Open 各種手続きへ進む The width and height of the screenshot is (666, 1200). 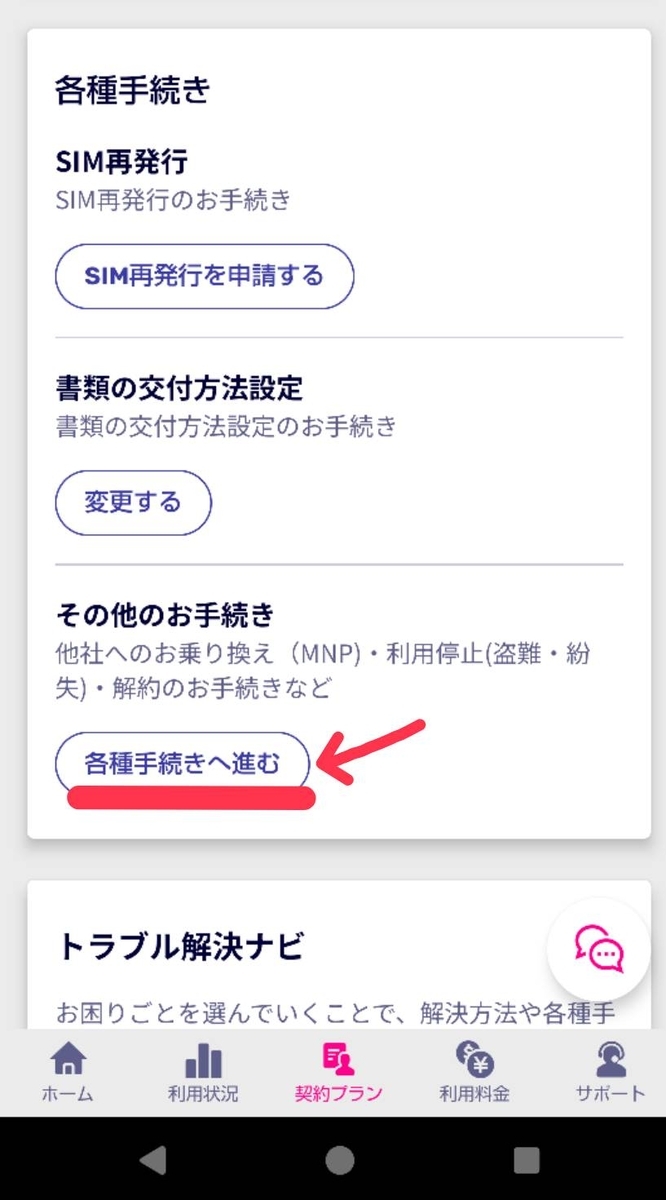(x=183, y=764)
